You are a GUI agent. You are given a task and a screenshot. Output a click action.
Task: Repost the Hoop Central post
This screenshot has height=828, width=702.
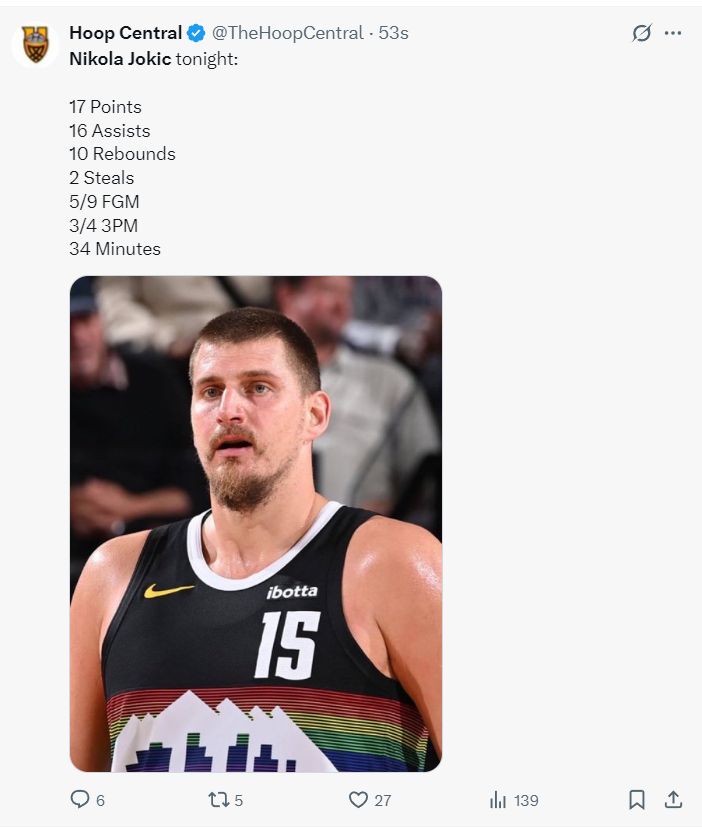(x=218, y=800)
